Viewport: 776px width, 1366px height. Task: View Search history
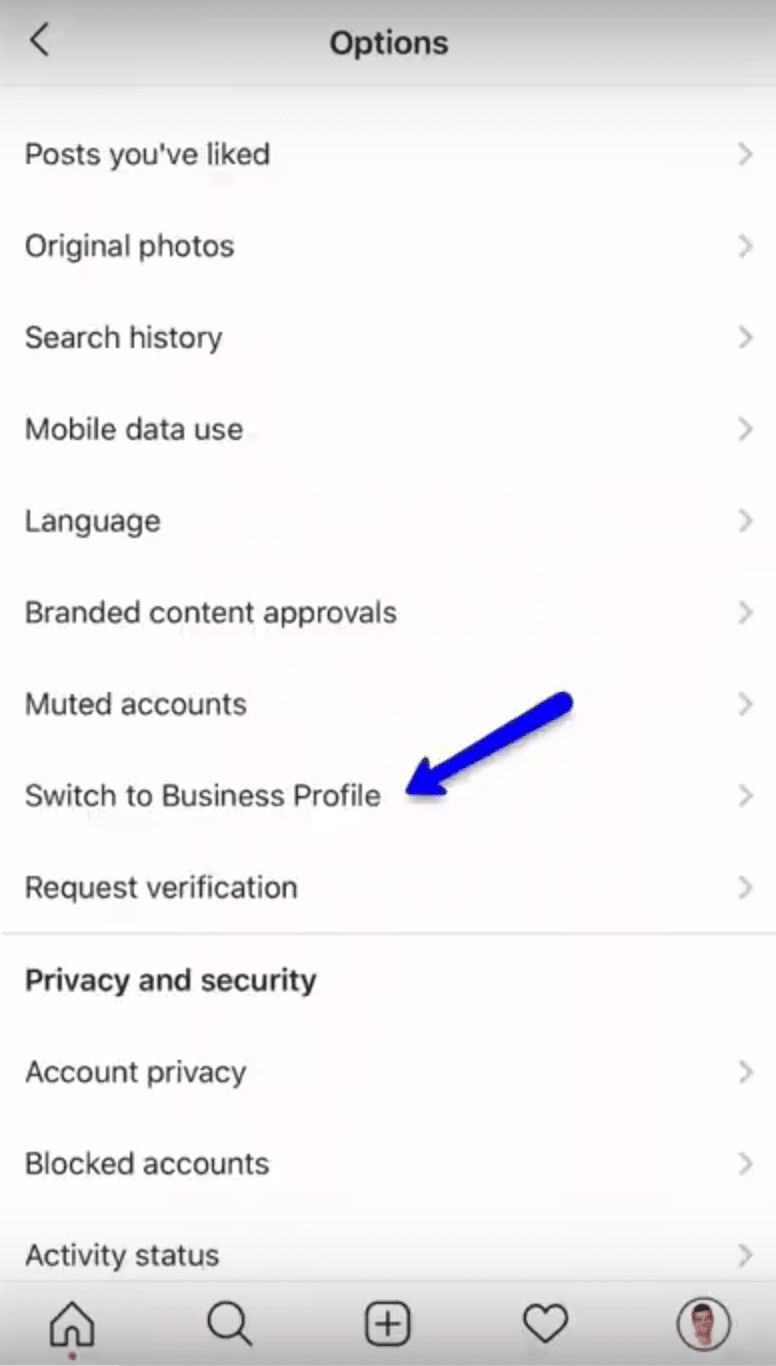pyautogui.click(x=388, y=337)
